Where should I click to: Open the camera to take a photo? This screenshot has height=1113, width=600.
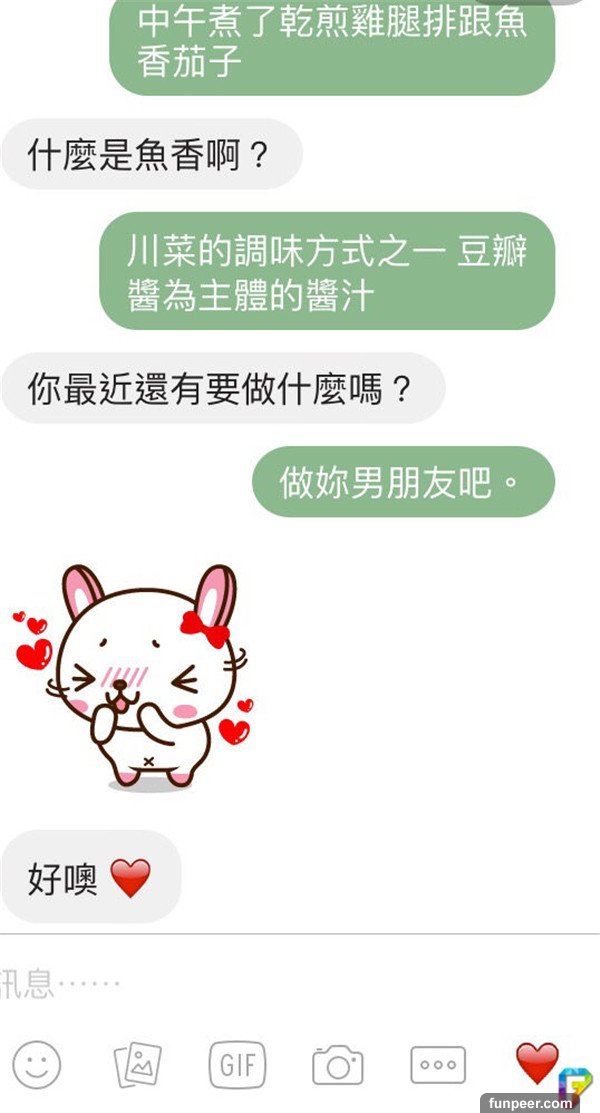(x=337, y=1064)
